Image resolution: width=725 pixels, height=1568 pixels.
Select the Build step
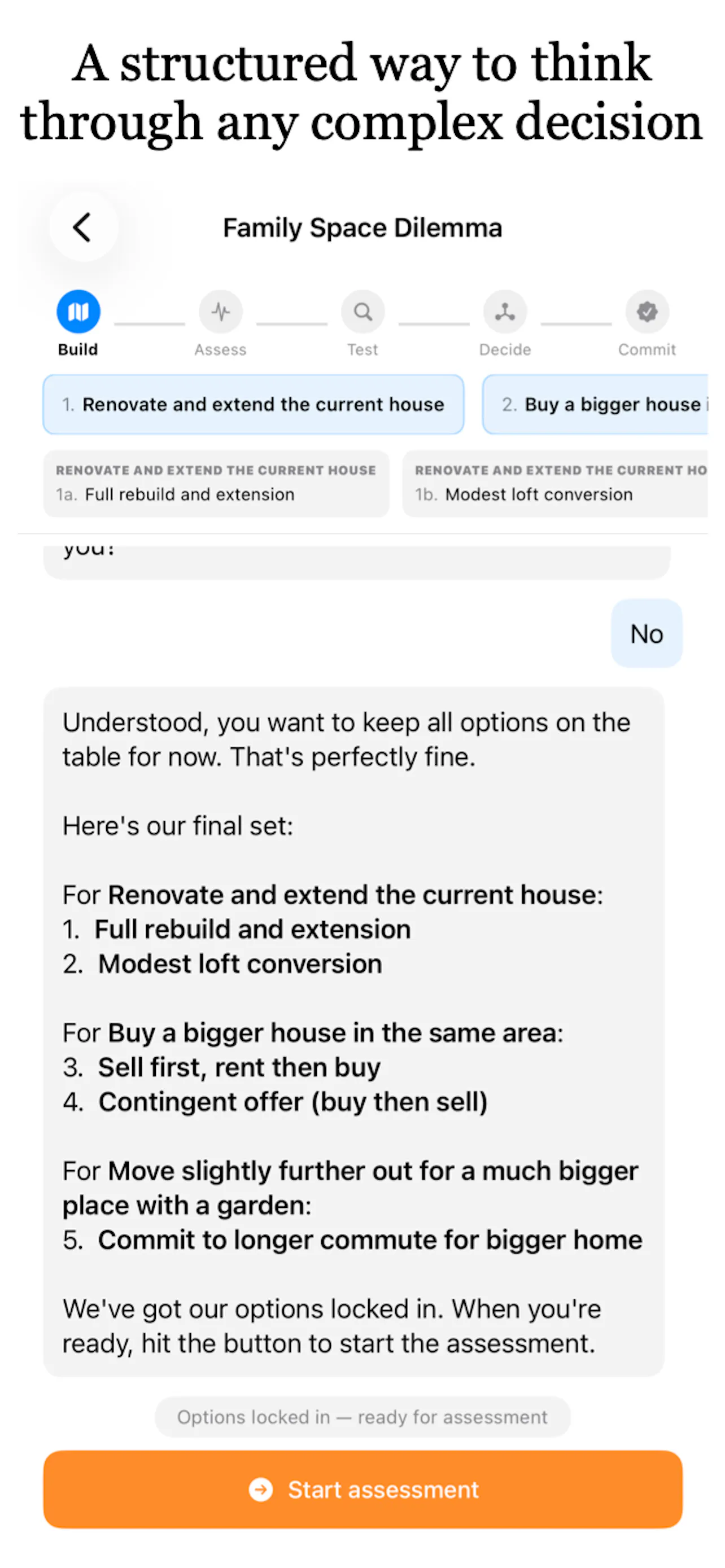tap(78, 323)
